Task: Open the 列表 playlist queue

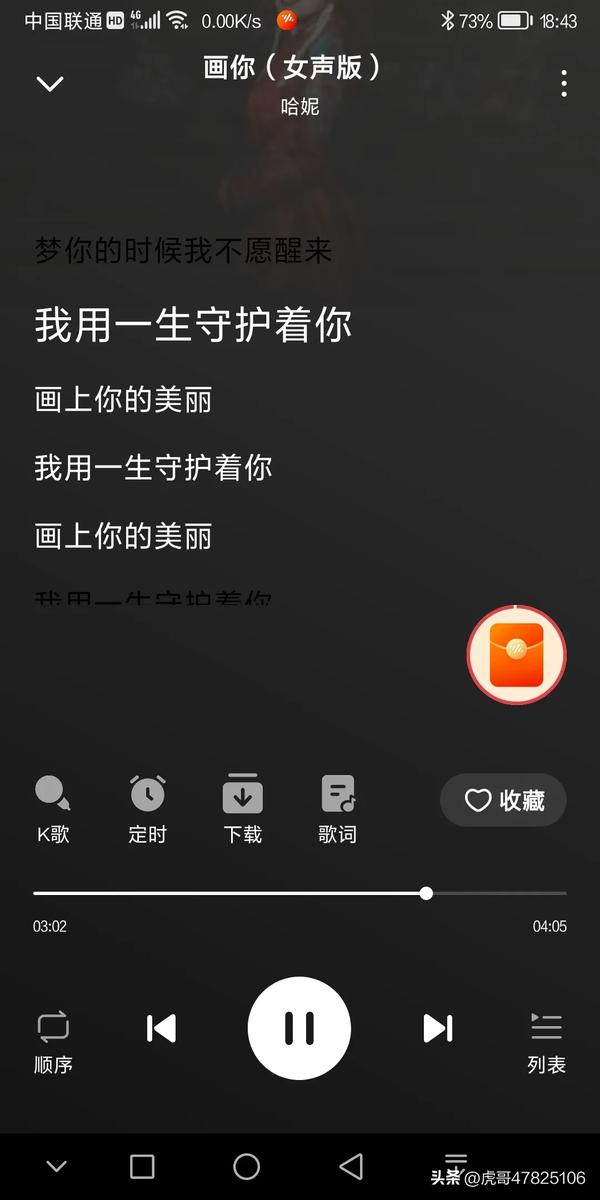Action: tap(546, 1040)
